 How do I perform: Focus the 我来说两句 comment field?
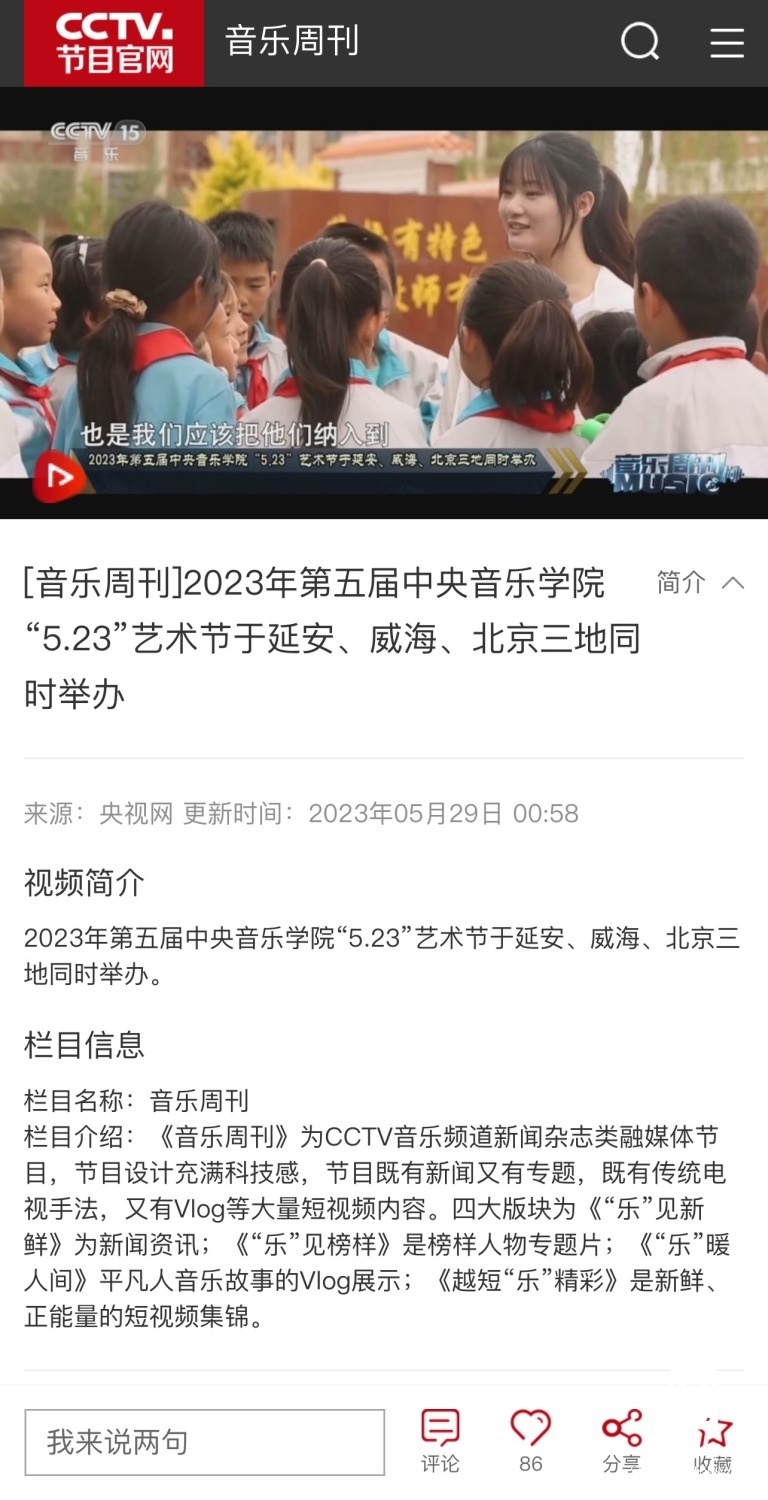tap(204, 1442)
